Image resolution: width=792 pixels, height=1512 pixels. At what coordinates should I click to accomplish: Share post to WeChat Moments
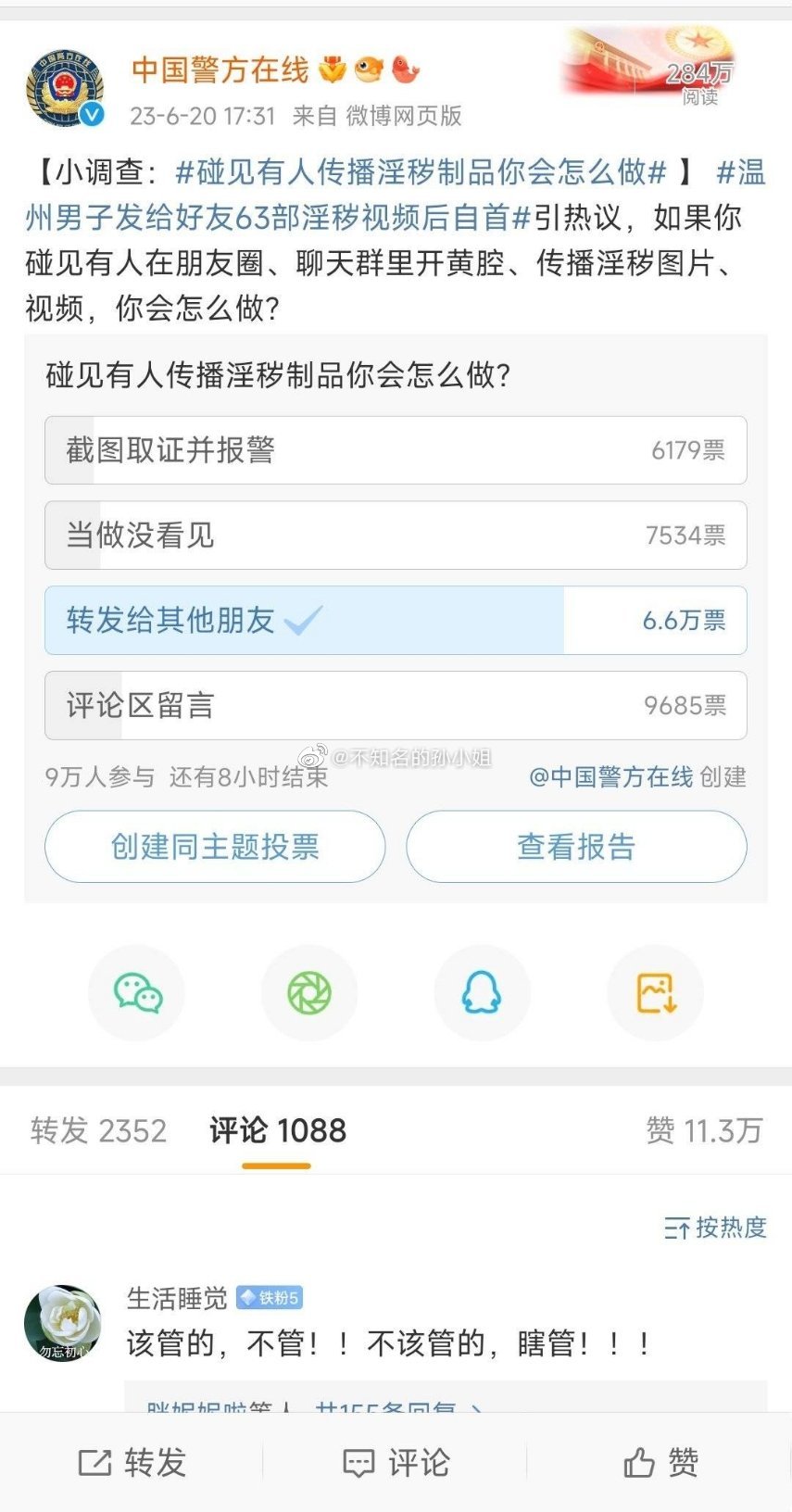309,993
